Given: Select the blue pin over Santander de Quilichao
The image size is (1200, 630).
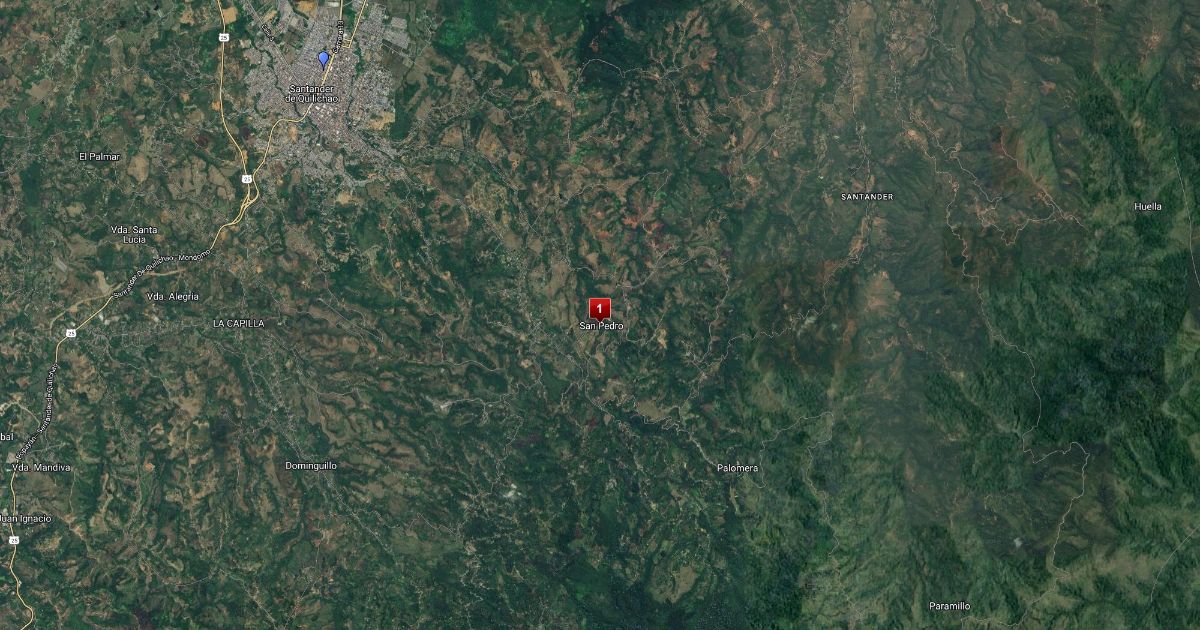Looking at the screenshot, I should (x=323, y=60).
